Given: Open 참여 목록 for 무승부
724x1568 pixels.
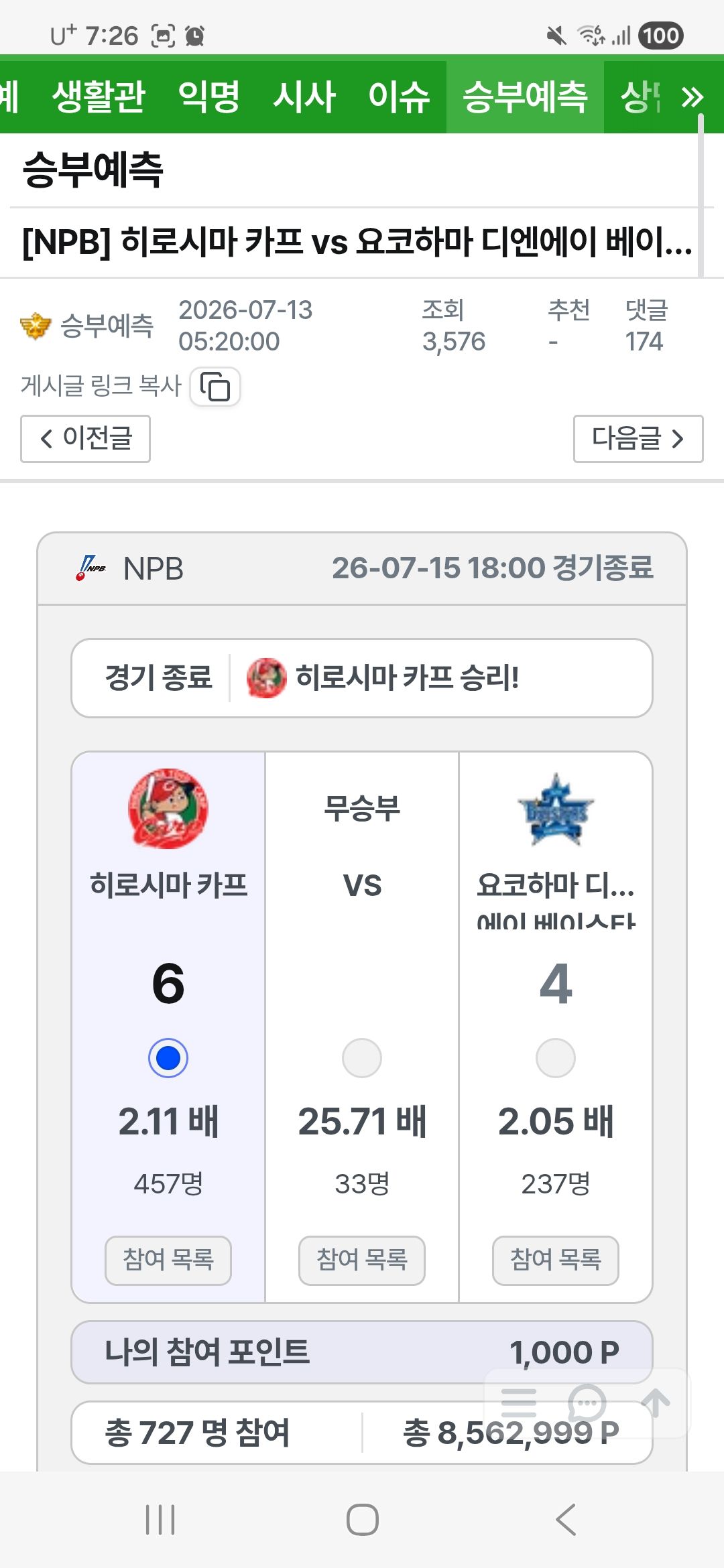Looking at the screenshot, I should point(362,1260).
